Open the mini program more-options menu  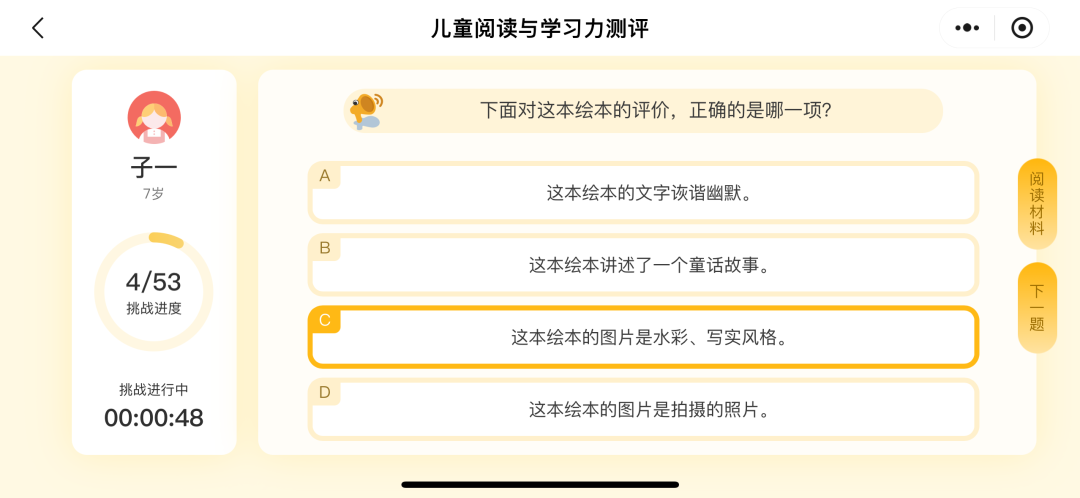tap(967, 28)
